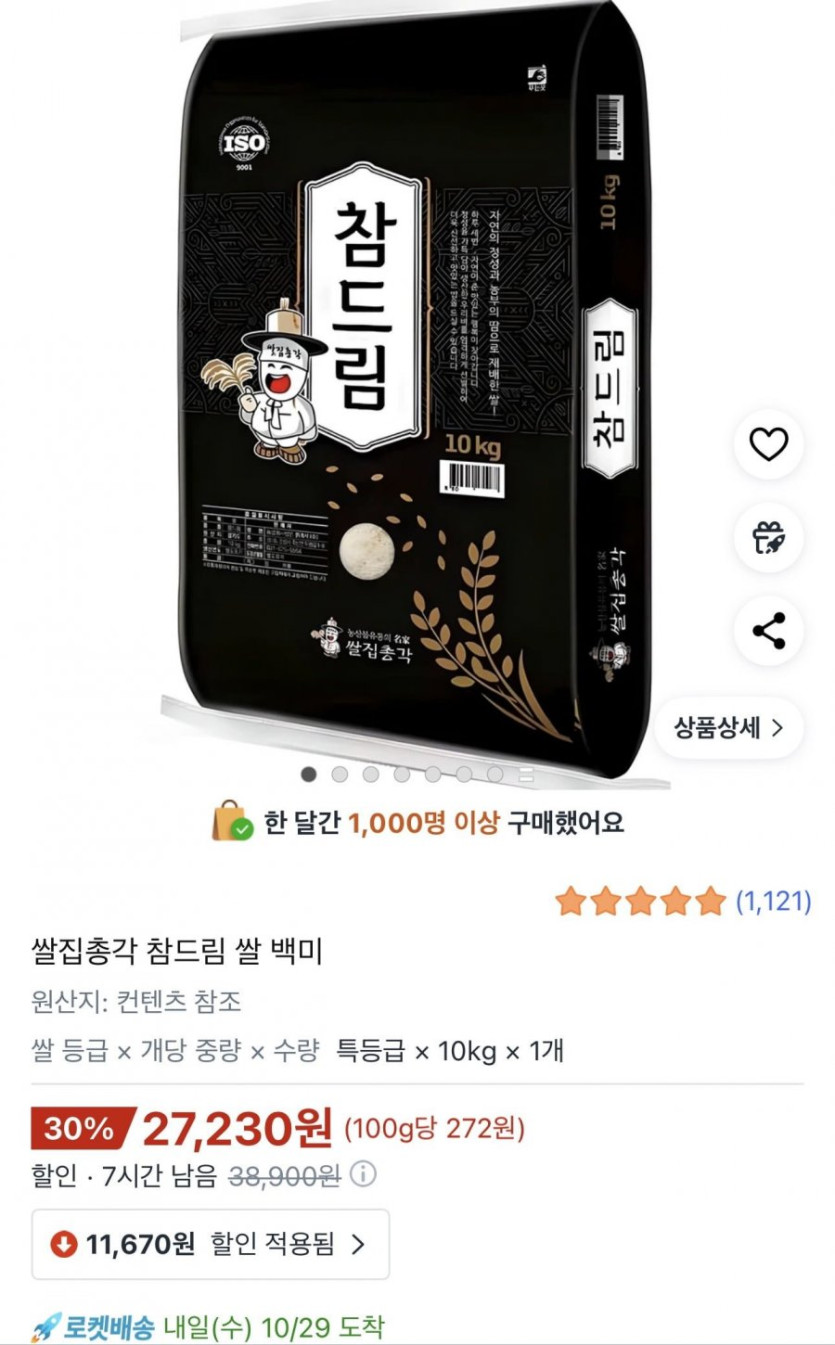Expand the 11,670원 할인 적용됨 details

pyautogui.click(x=210, y=1244)
